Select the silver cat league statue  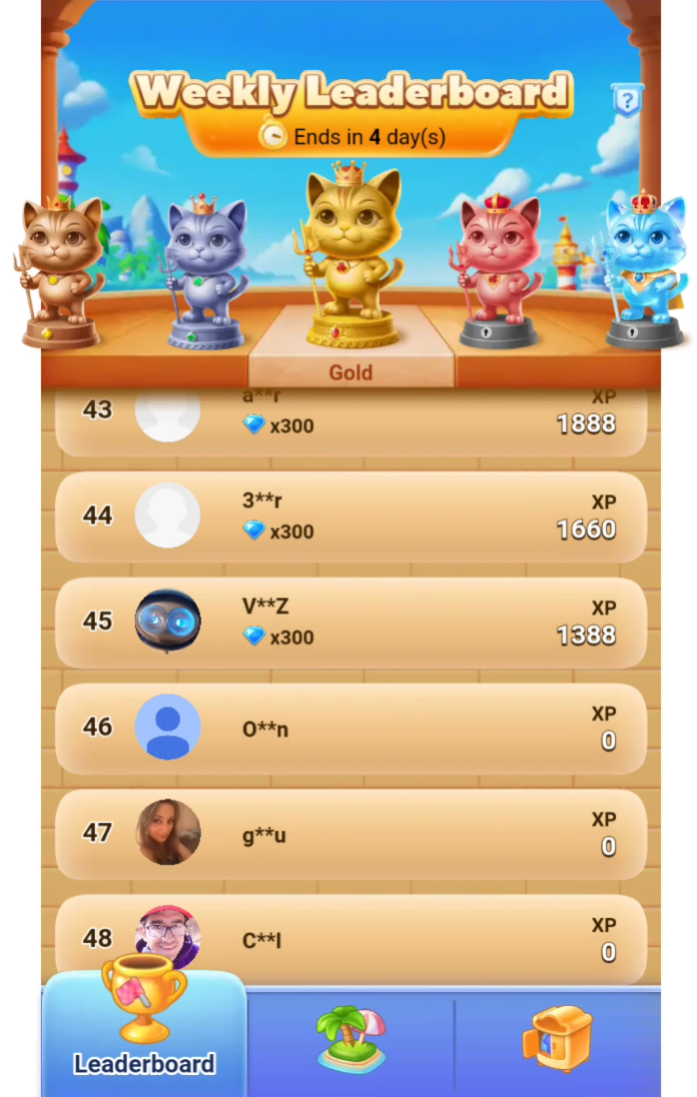coord(205,269)
